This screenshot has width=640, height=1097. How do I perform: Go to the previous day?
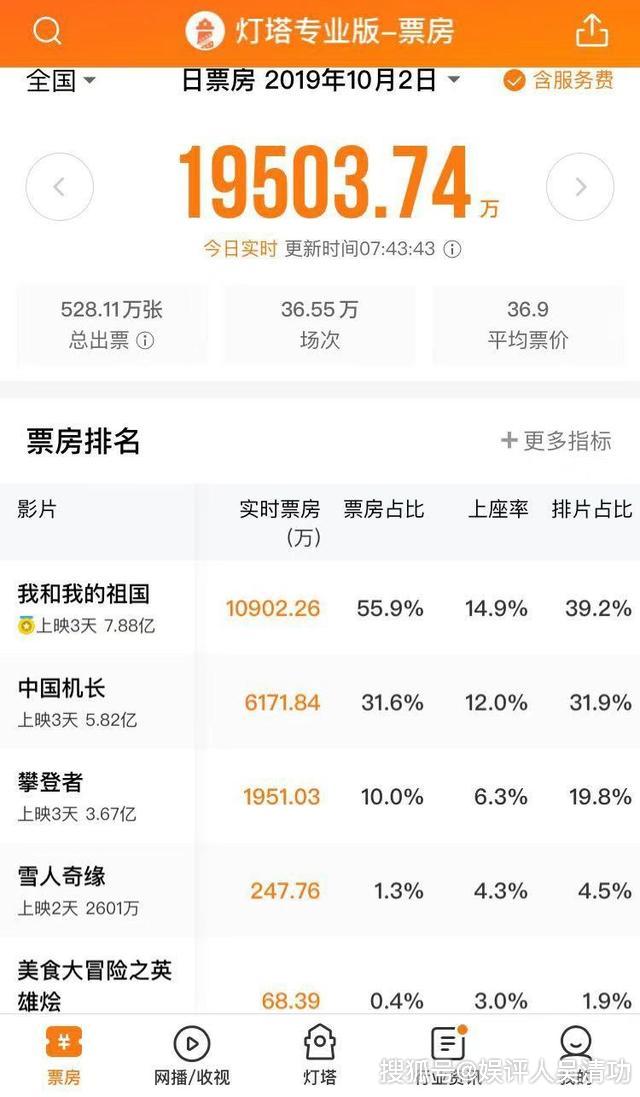(59, 187)
